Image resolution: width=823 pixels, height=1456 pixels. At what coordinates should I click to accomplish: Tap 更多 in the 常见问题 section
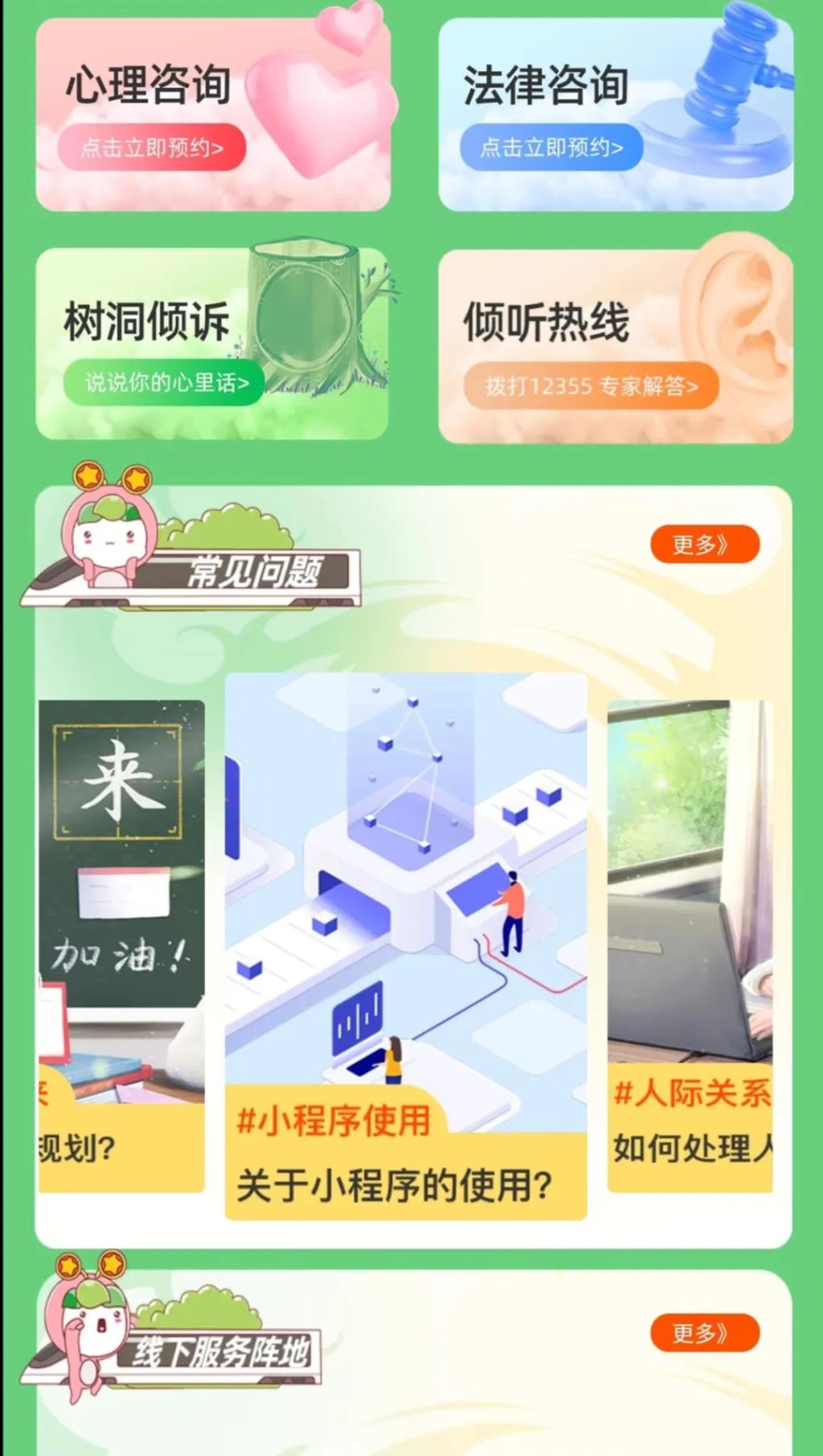(x=704, y=545)
